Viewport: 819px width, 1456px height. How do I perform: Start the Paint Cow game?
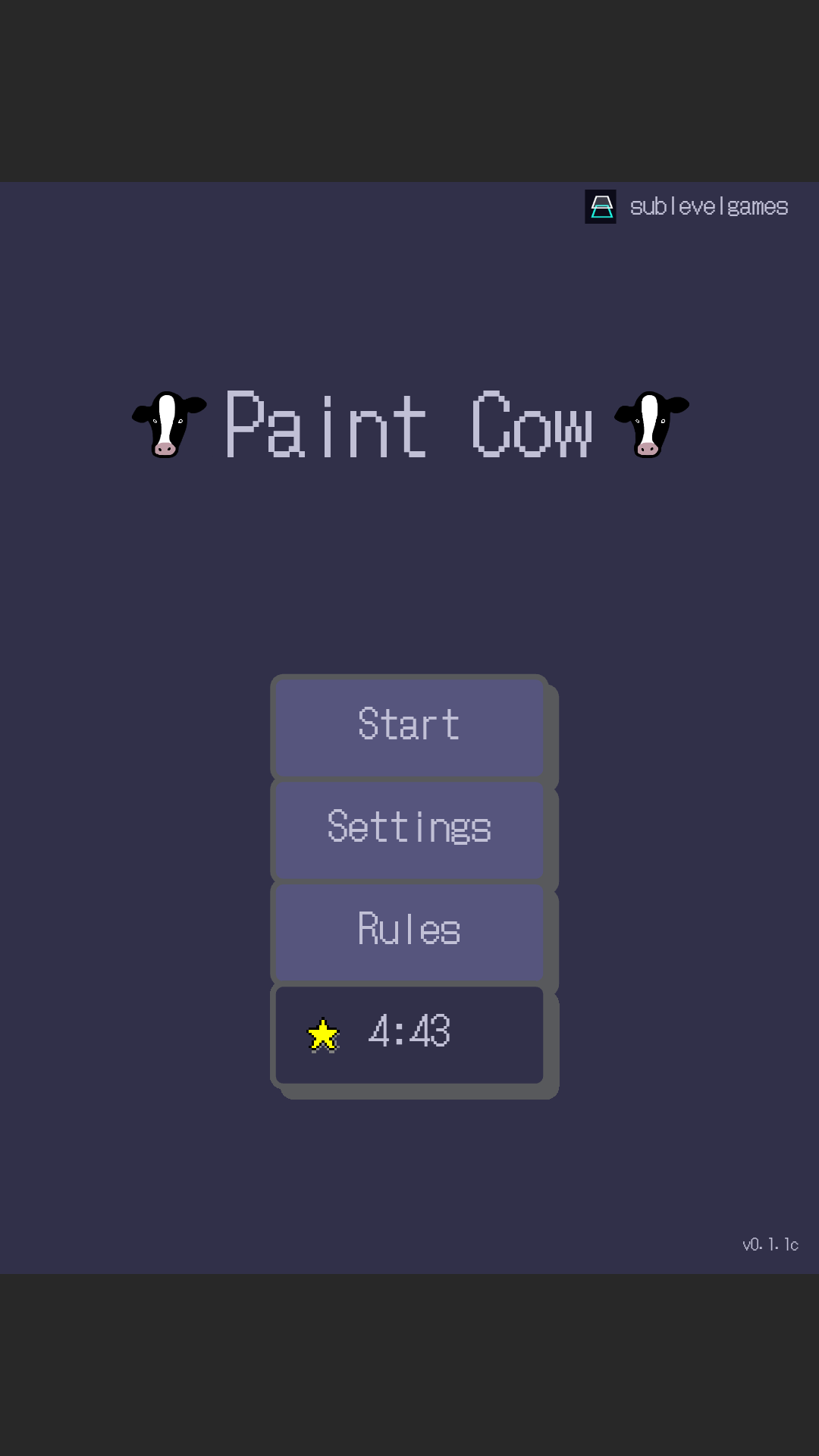click(x=409, y=726)
